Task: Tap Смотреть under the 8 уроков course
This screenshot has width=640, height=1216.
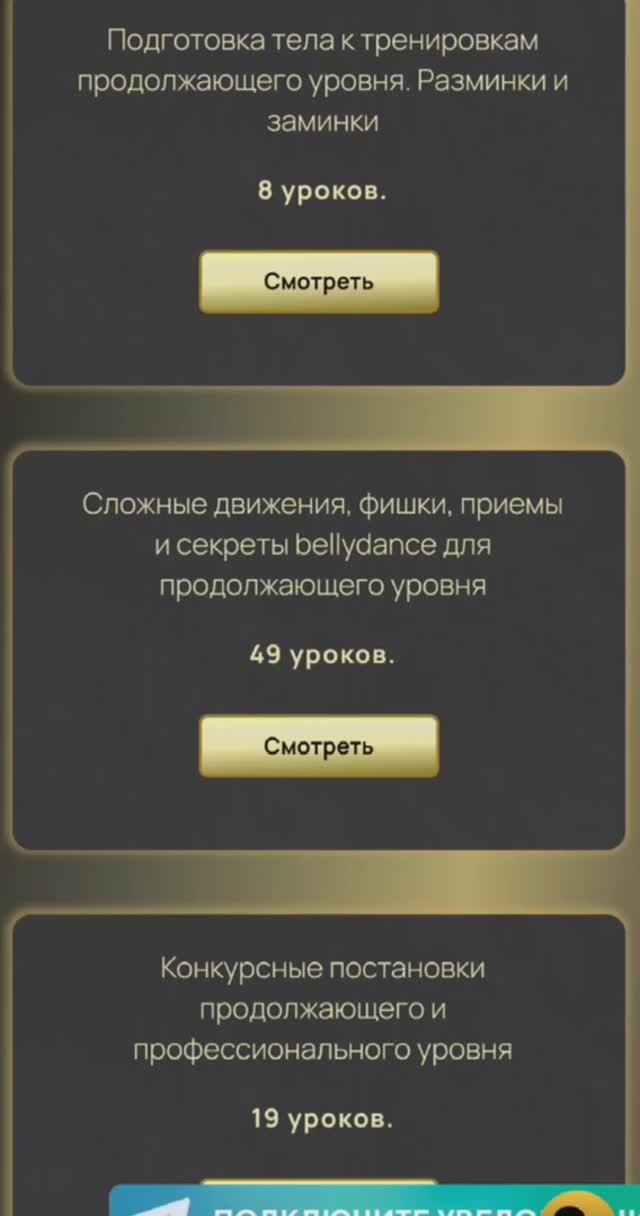Action: (319, 282)
